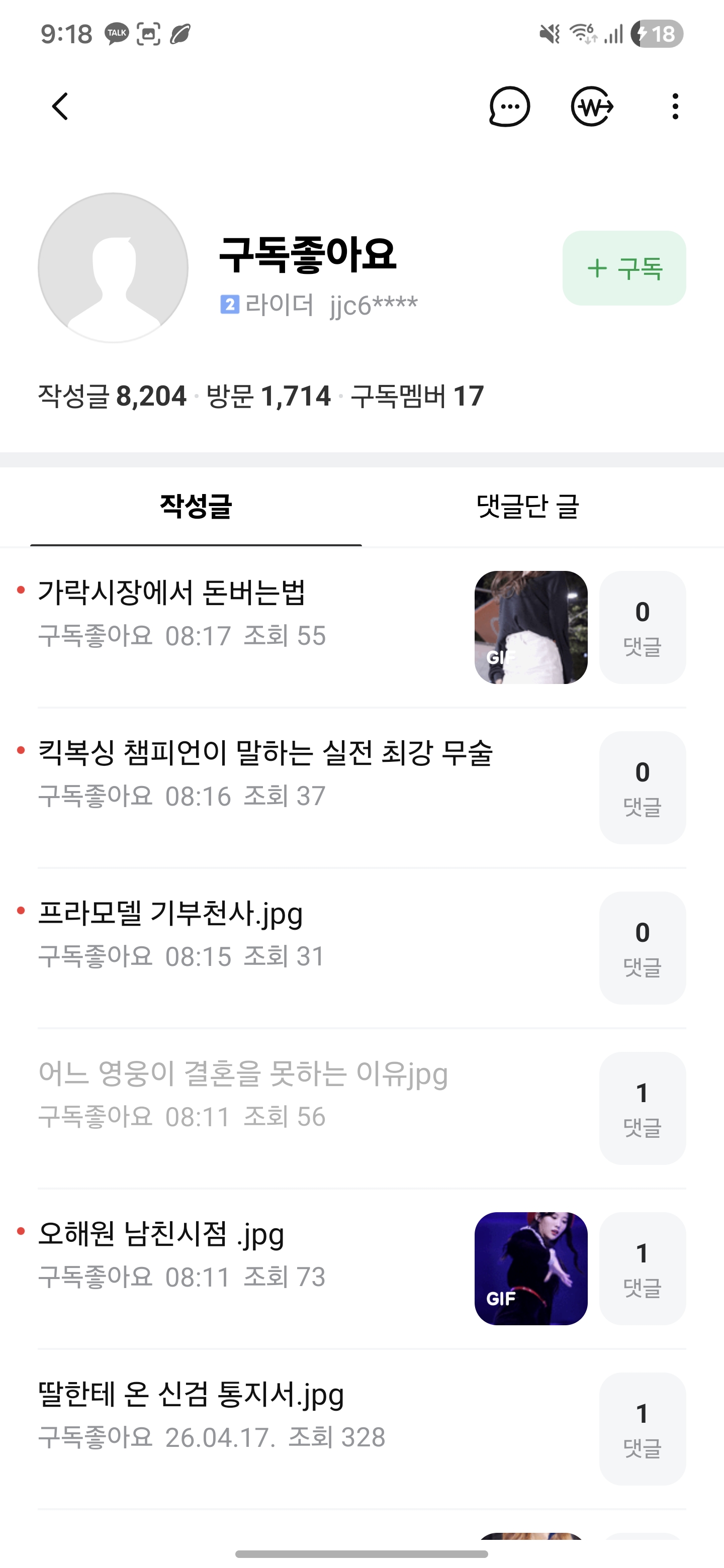The width and height of the screenshot is (724, 1568).
Task: Switch to the 댓글단 글 tab
Action: point(527,507)
